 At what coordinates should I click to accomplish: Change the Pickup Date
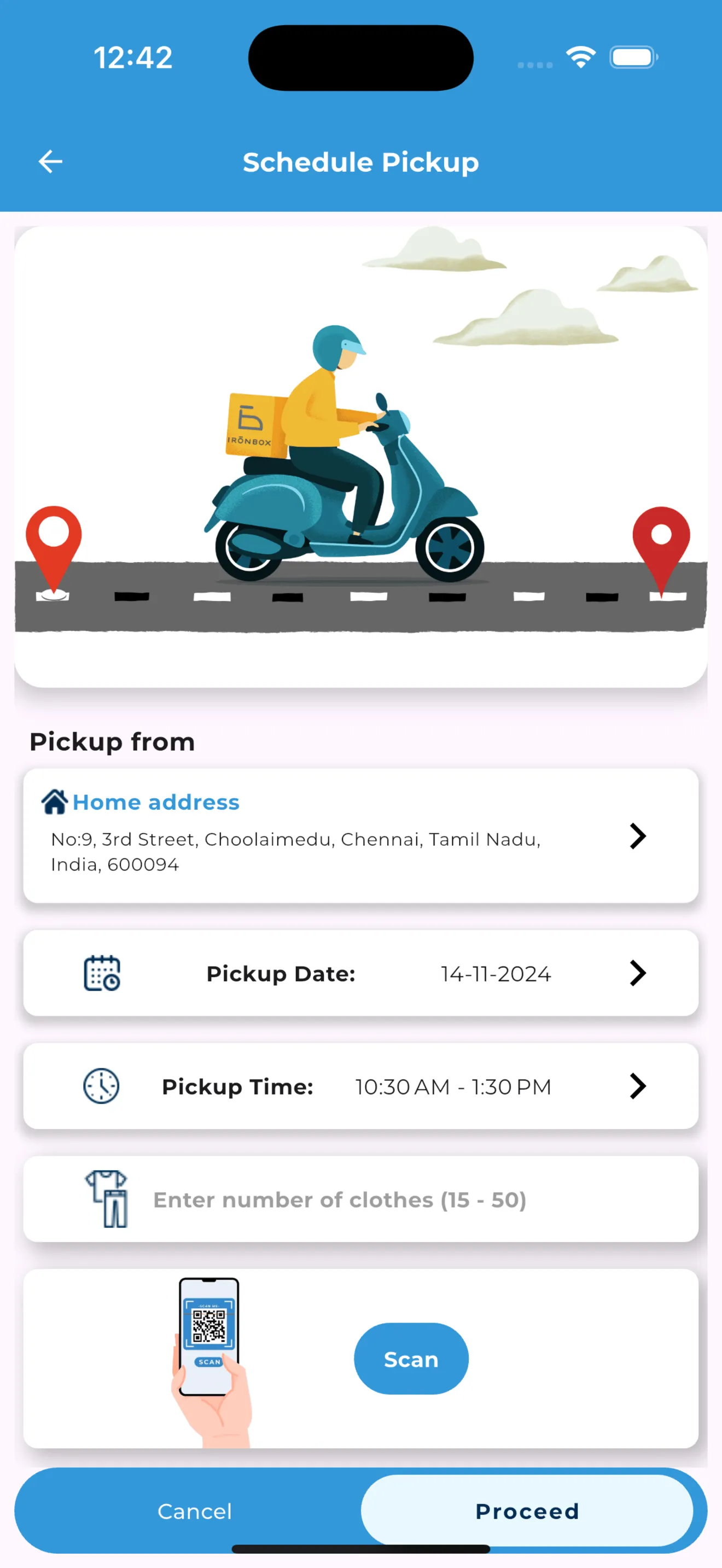coord(360,973)
